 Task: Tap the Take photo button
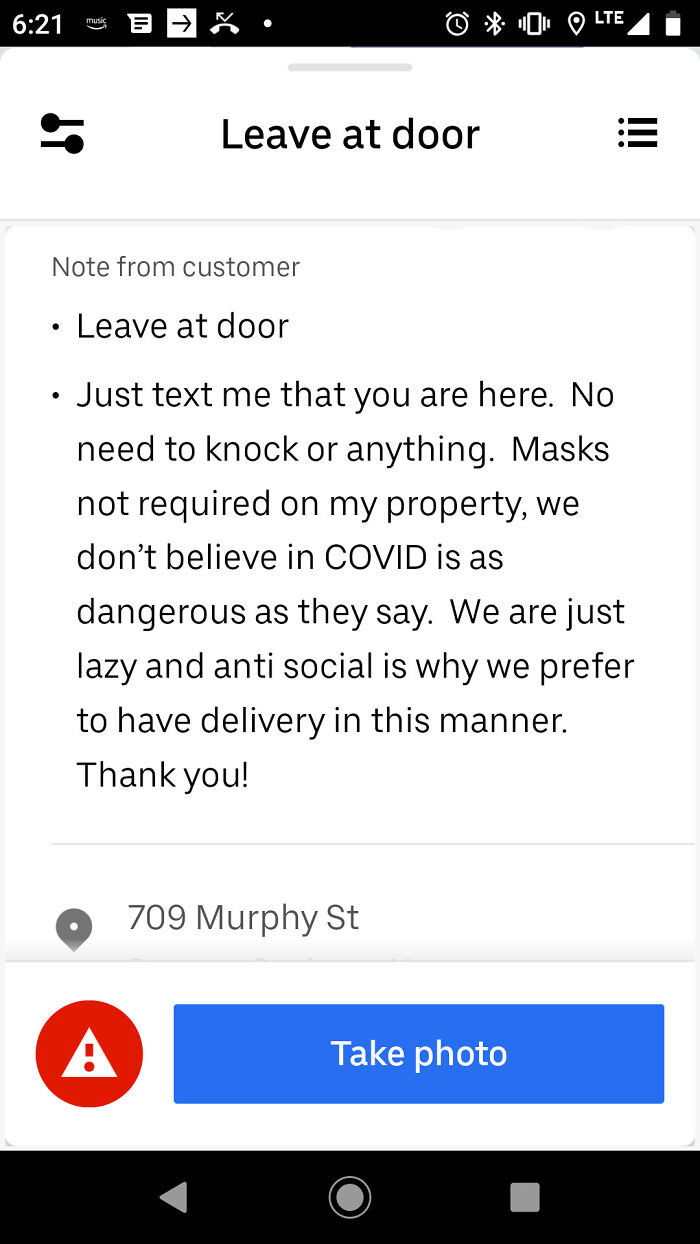click(x=418, y=1053)
